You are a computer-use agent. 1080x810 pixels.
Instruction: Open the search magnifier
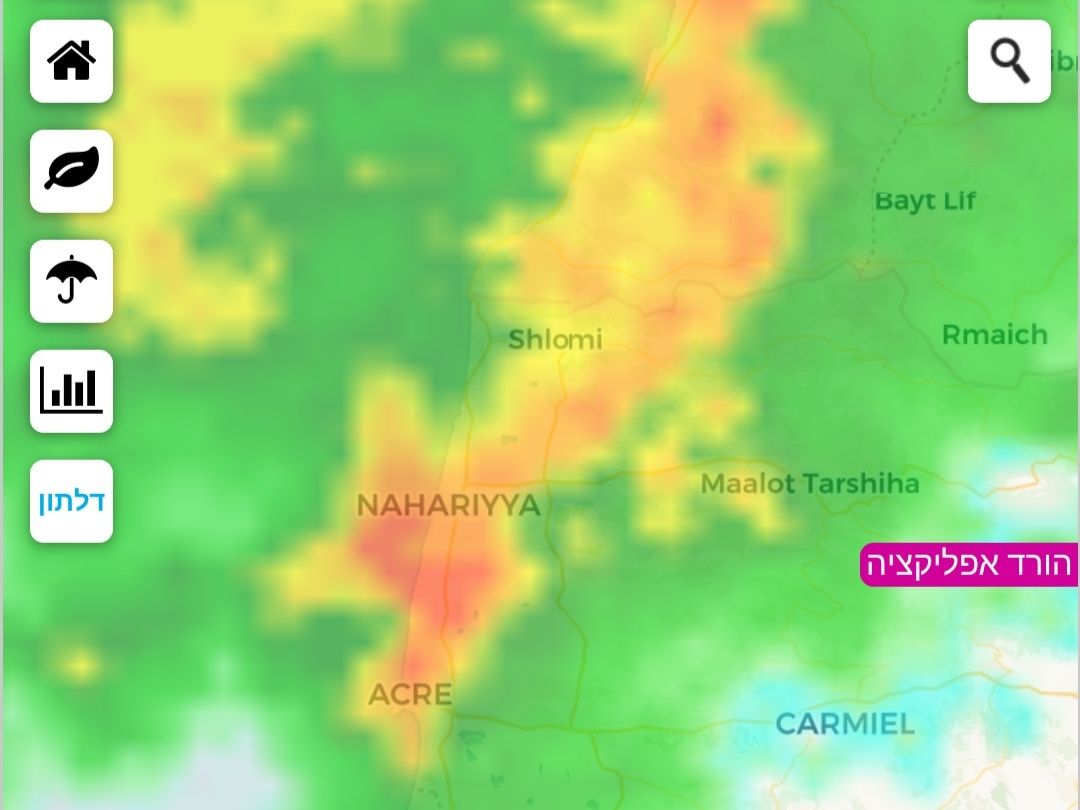pyautogui.click(x=1009, y=61)
